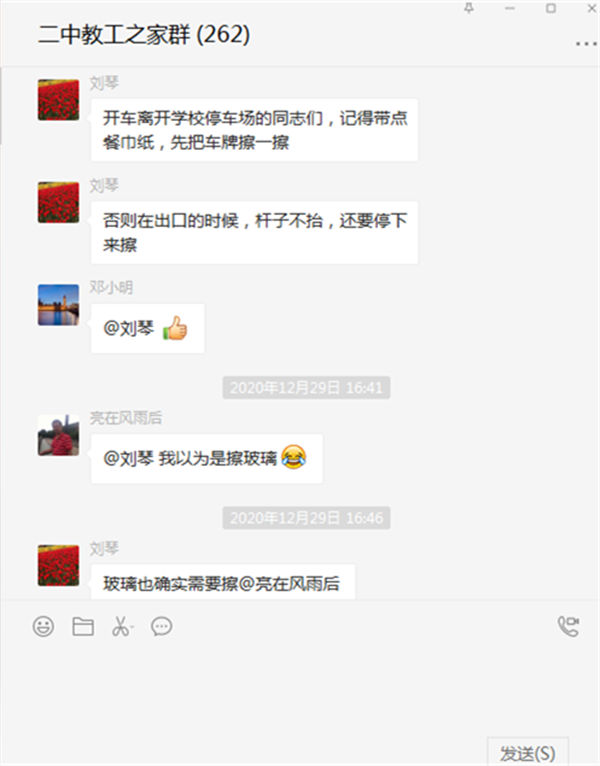600x766 pixels.
Task: Tap the 发送(S) send button
Action: click(528, 752)
